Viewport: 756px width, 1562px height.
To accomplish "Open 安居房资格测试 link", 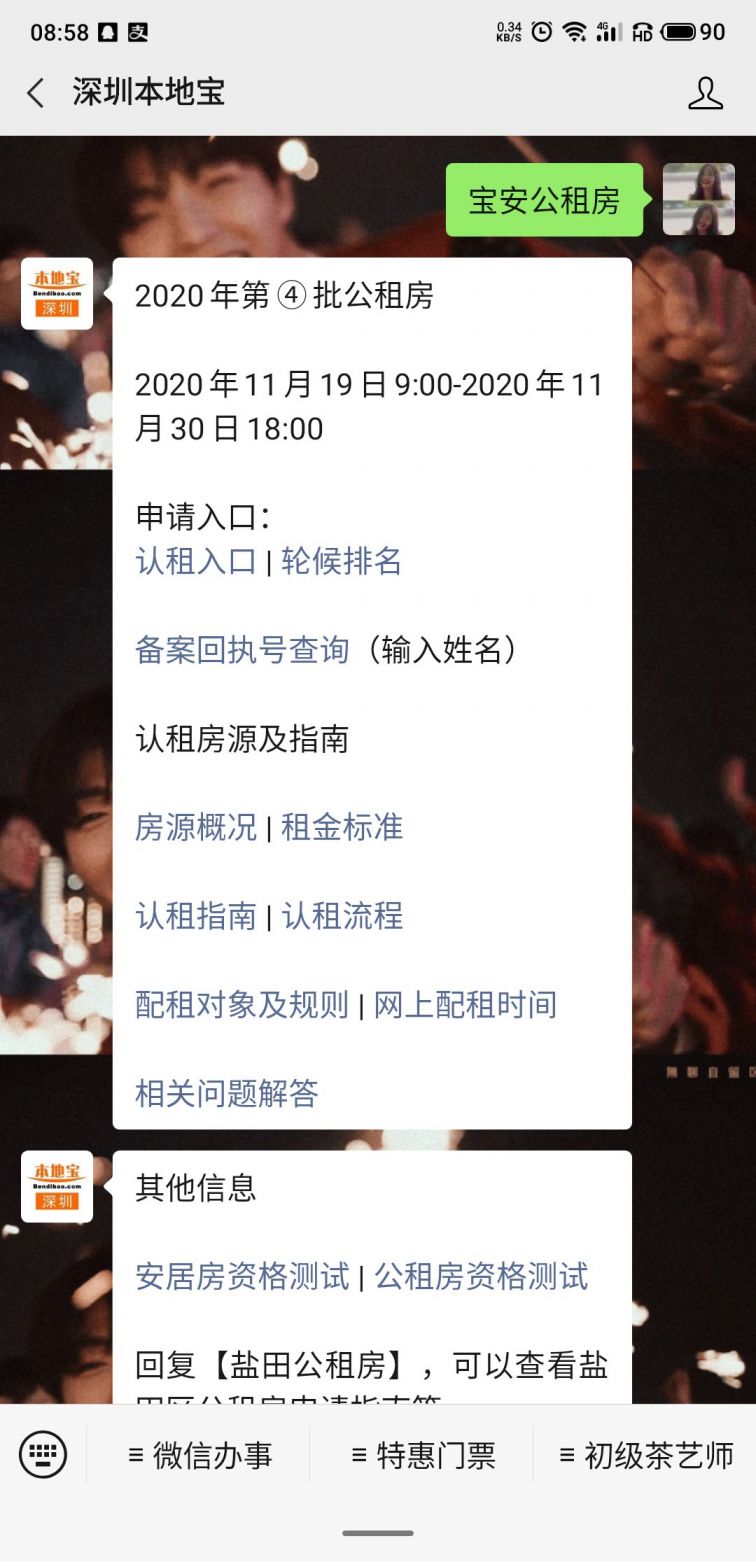I will [242, 1276].
